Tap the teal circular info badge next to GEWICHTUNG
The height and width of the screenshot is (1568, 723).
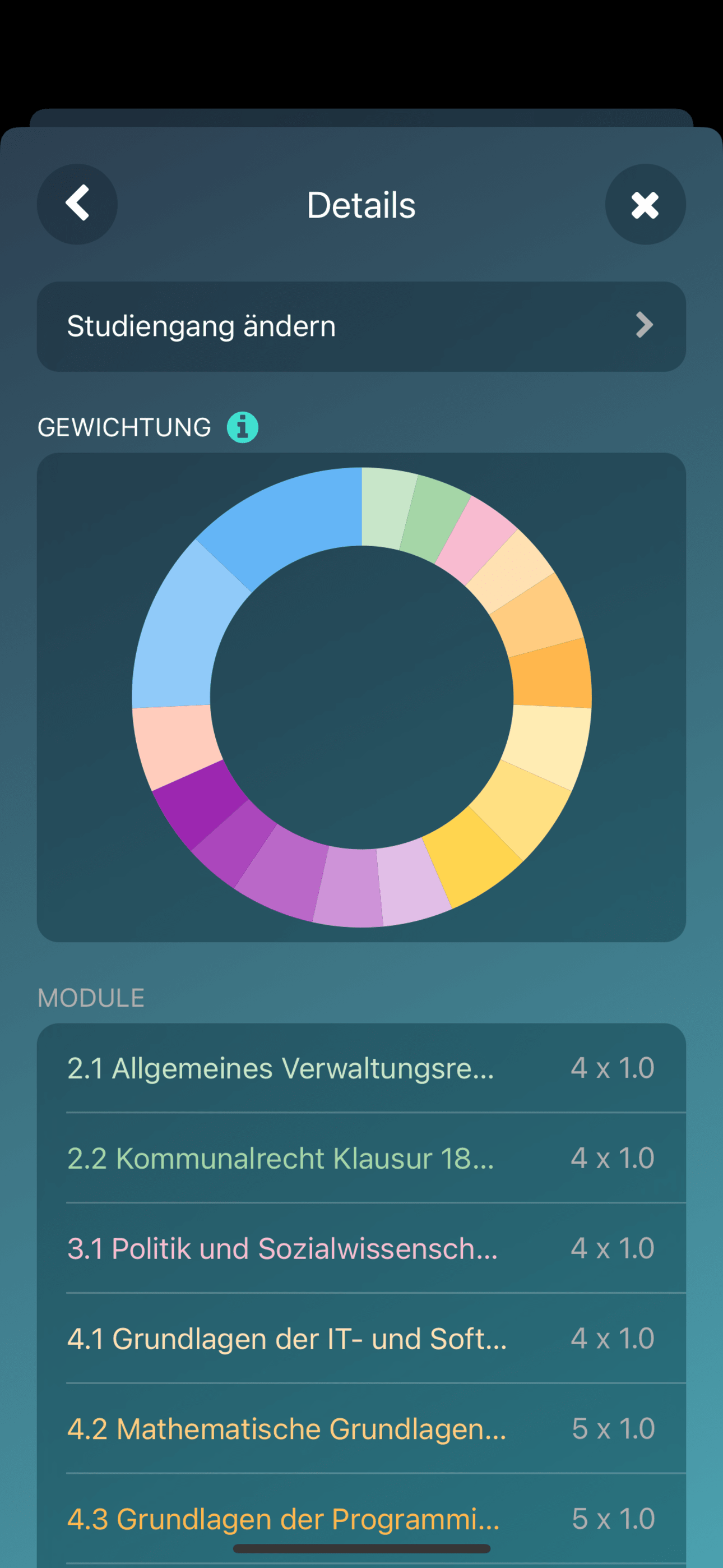(242, 427)
